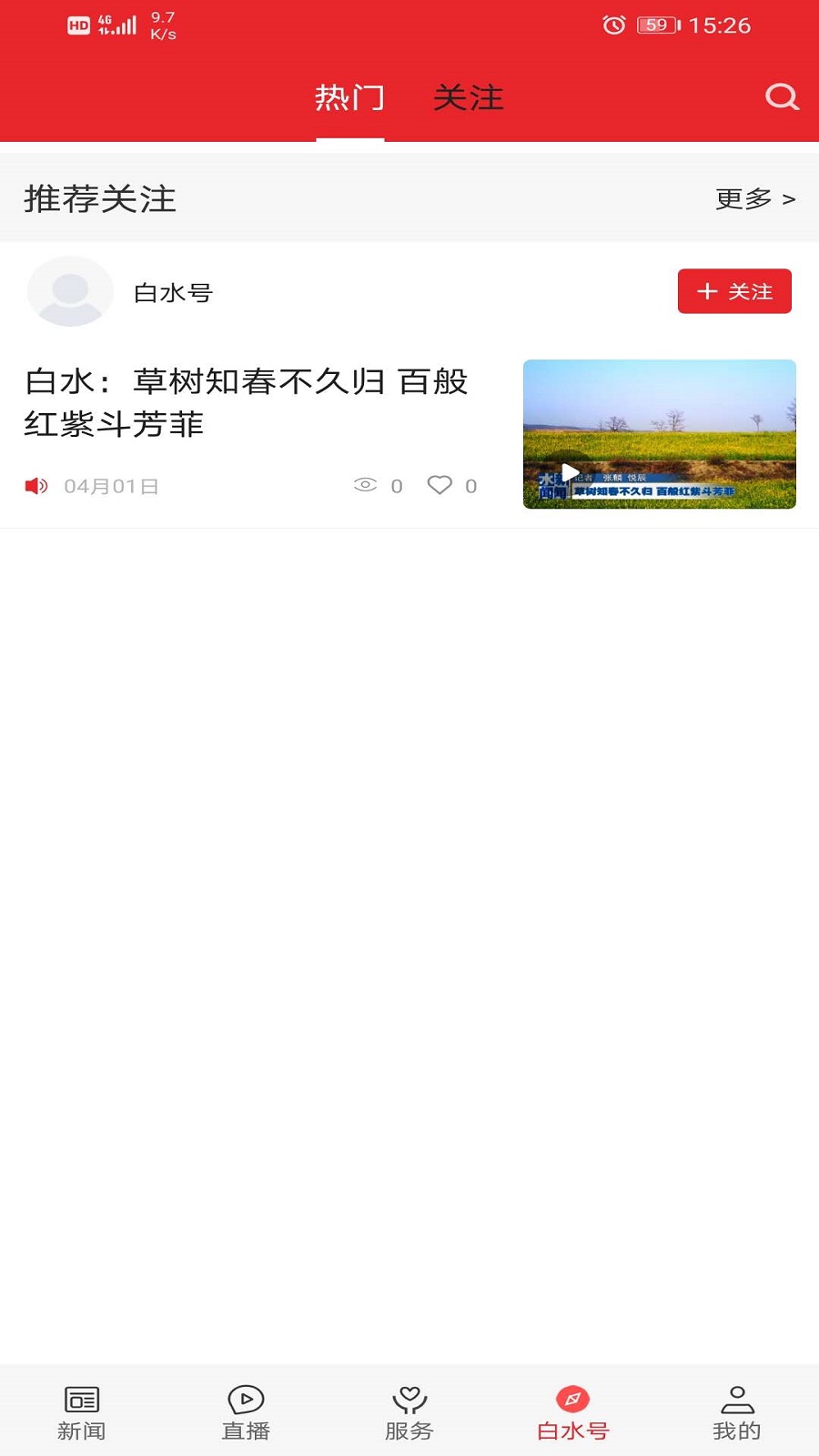
Task: Select the 白水号 compass icon in bottom bar
Action: coord(572,1399)
